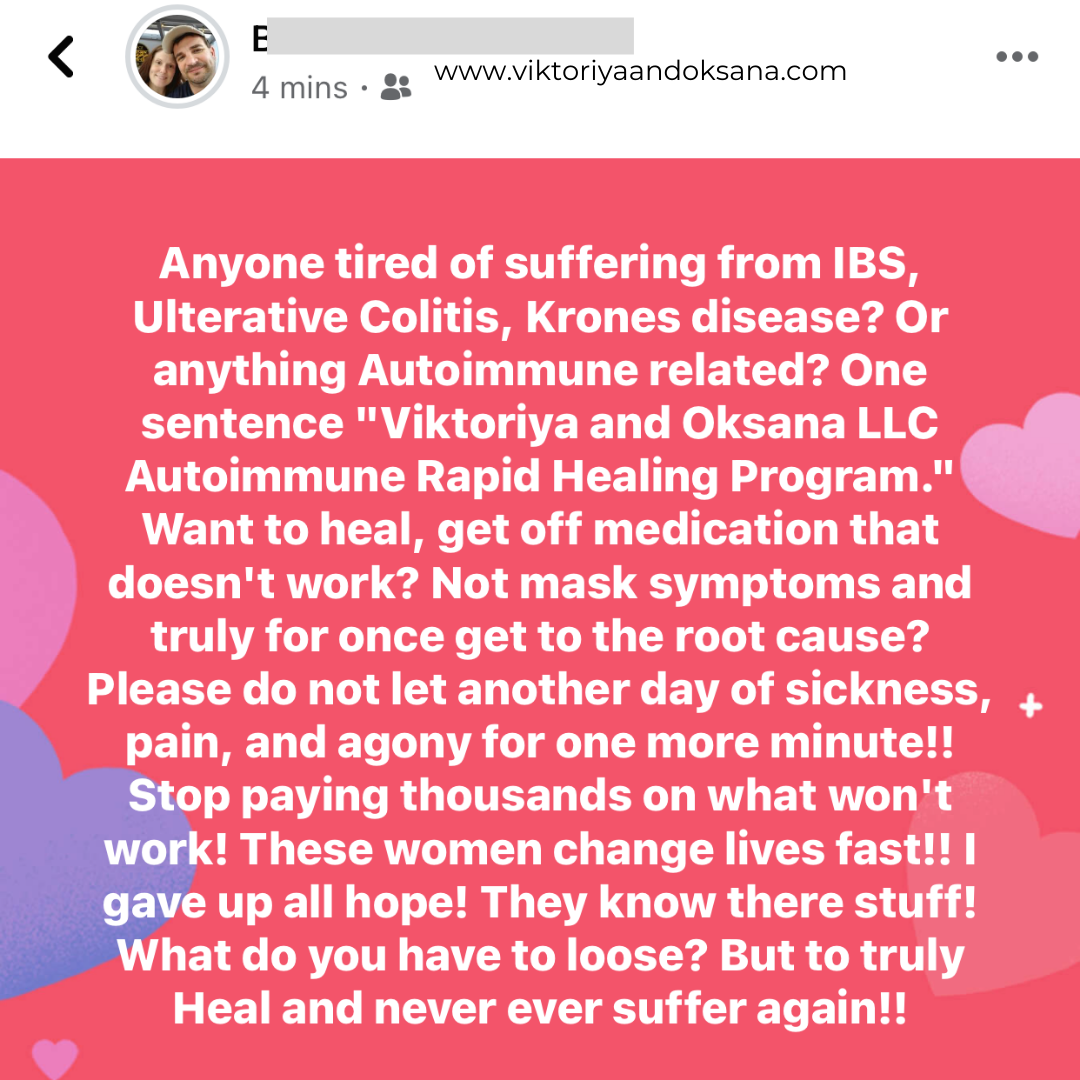
Task: Open the post author's profile picture
Action: click(177, 57)
